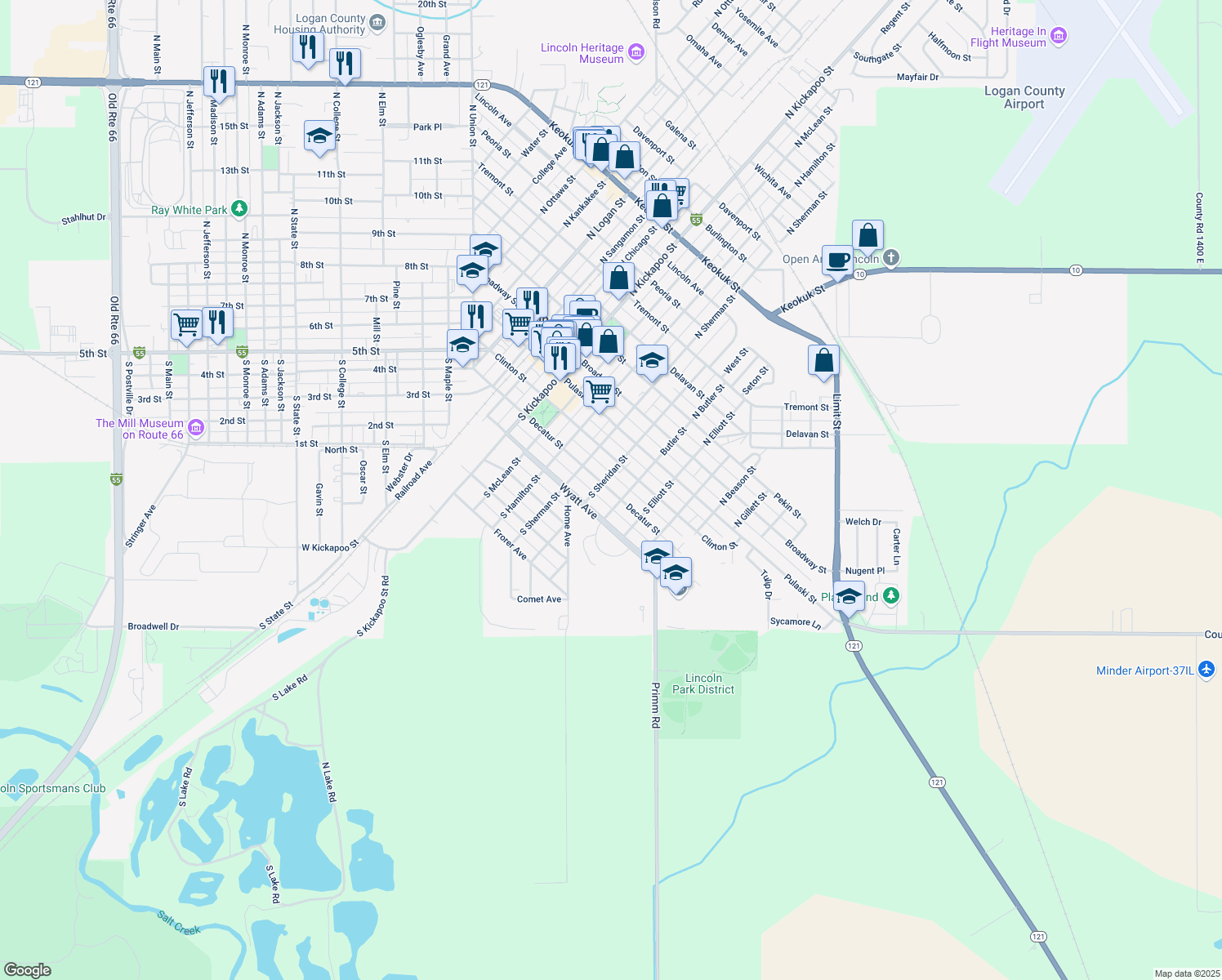The width and height of the screenshot is (1222, 980).
Task: Open The Mill Museum on Route 66 pin
Action: (195, 427)
